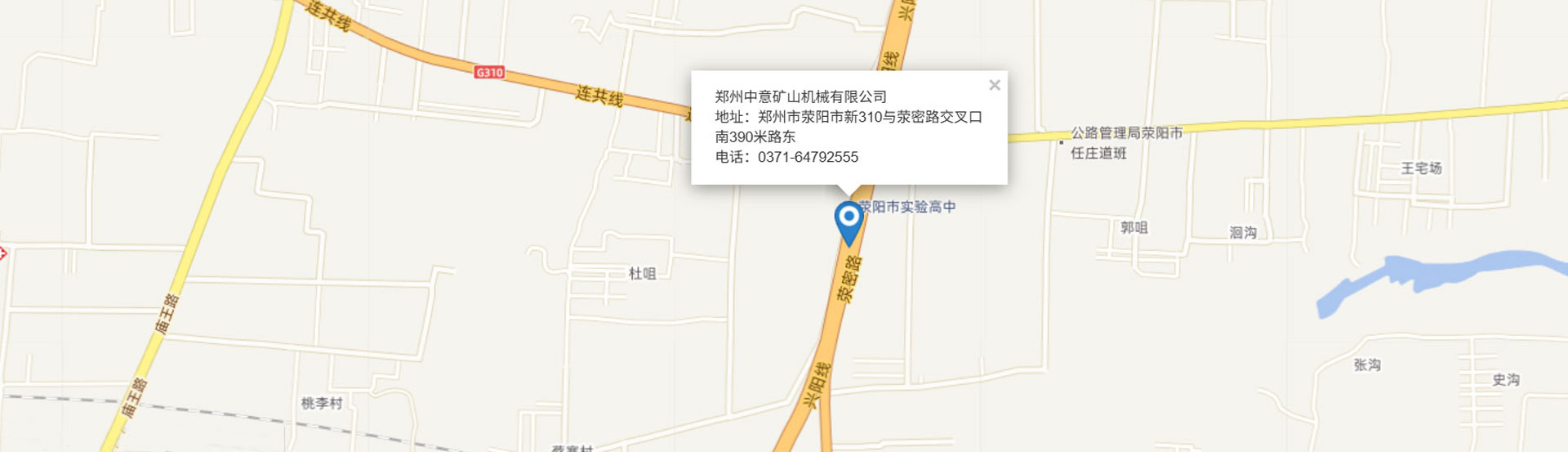The width and height of the screenshot is (1568, 452).
Task: Close the 郑州中意矿山机械有限公司 info window
Action: (994, 85)
